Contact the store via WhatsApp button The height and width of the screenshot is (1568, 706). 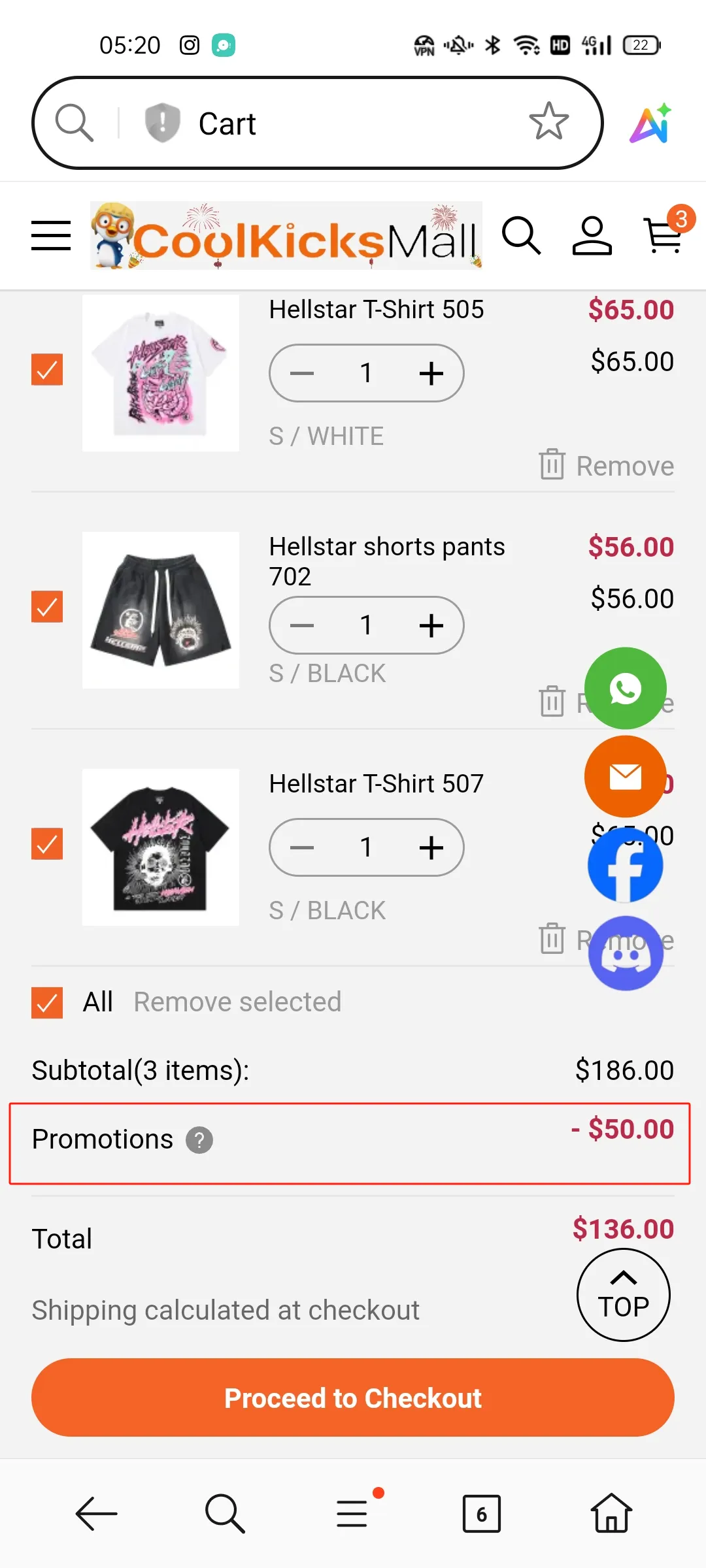click(625, 689)
